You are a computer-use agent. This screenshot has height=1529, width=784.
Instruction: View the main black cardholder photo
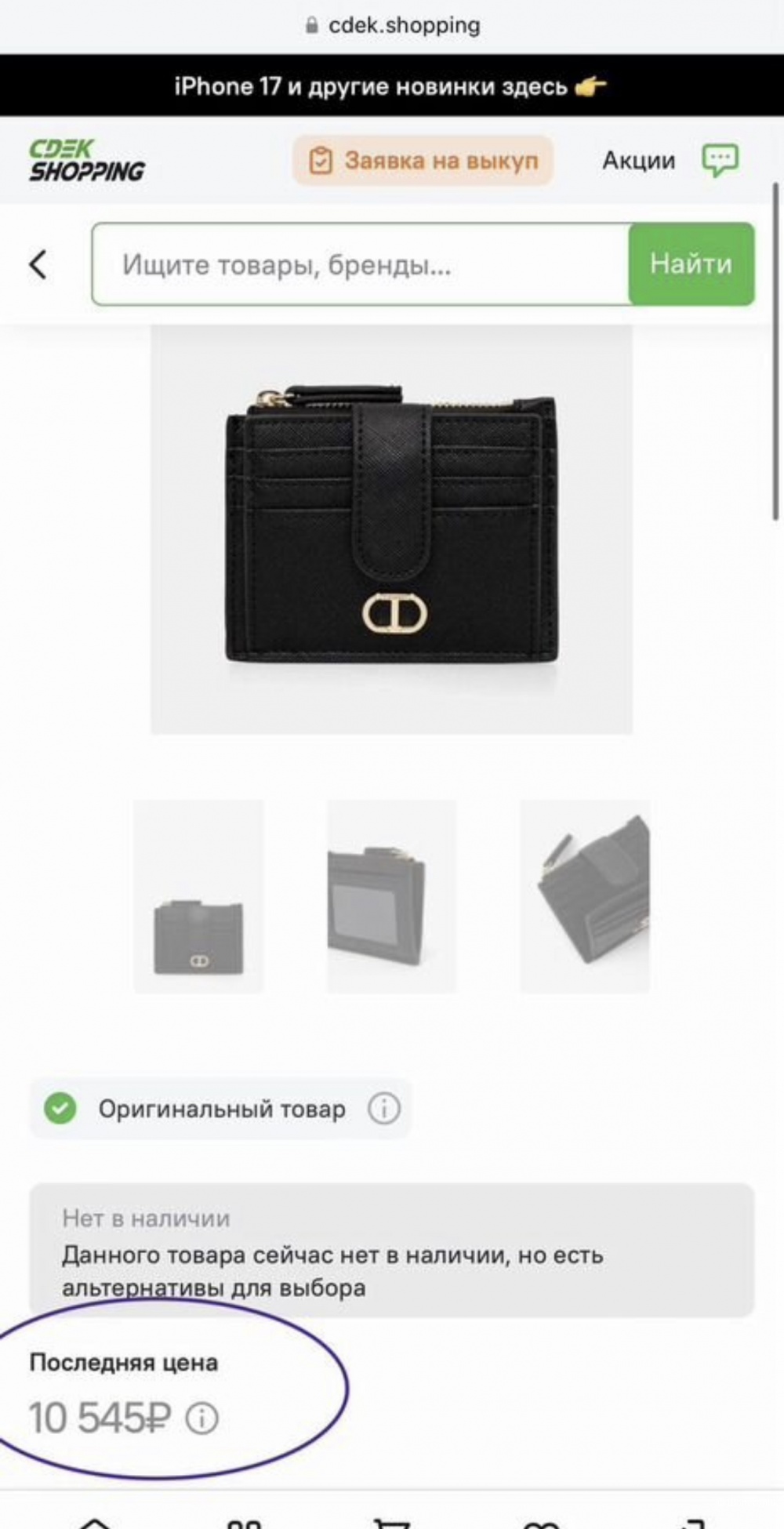coord(391,530)
